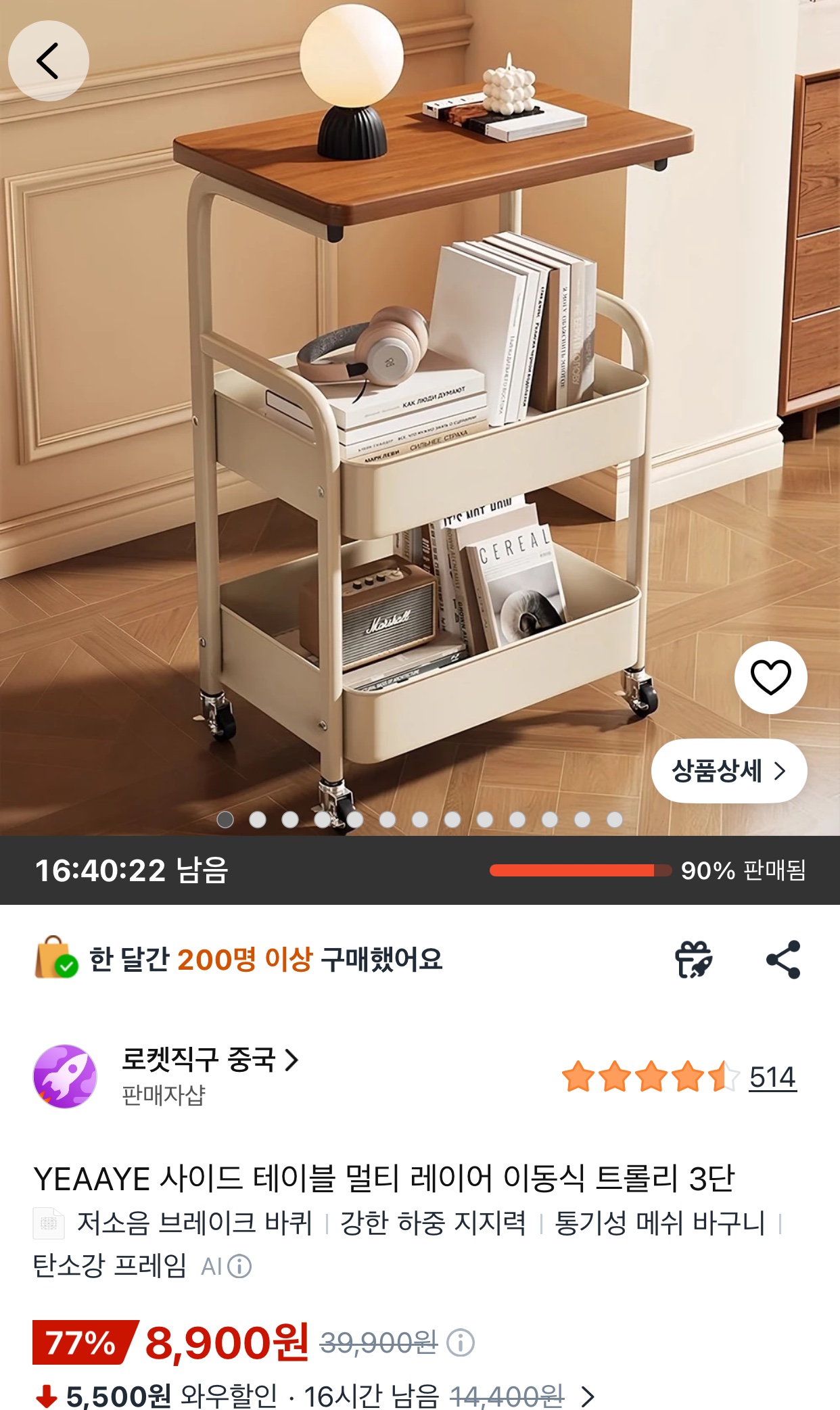840x1410 pixels.
Task: Open the AI summary info icon
Action: click(239, 1266)
